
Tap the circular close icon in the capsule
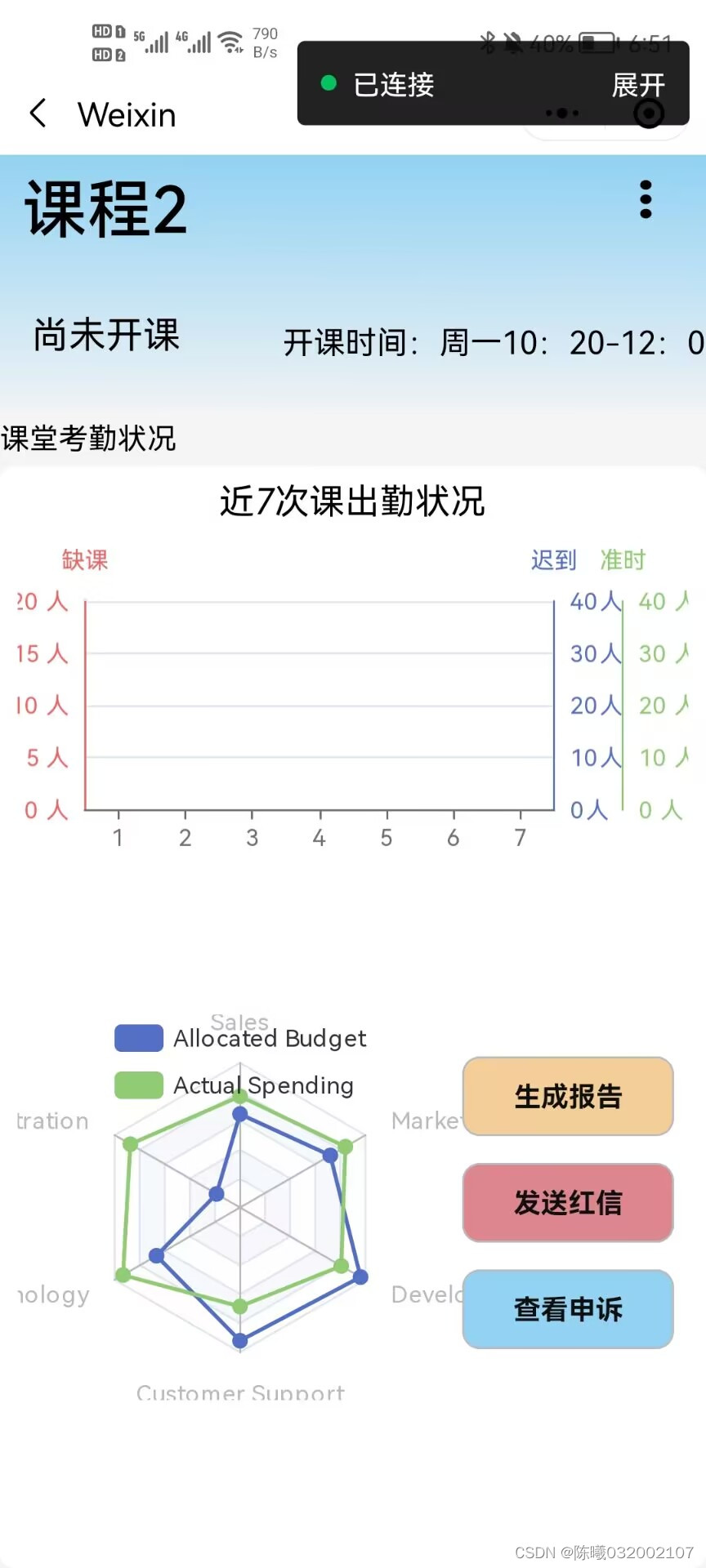[649, 114]
